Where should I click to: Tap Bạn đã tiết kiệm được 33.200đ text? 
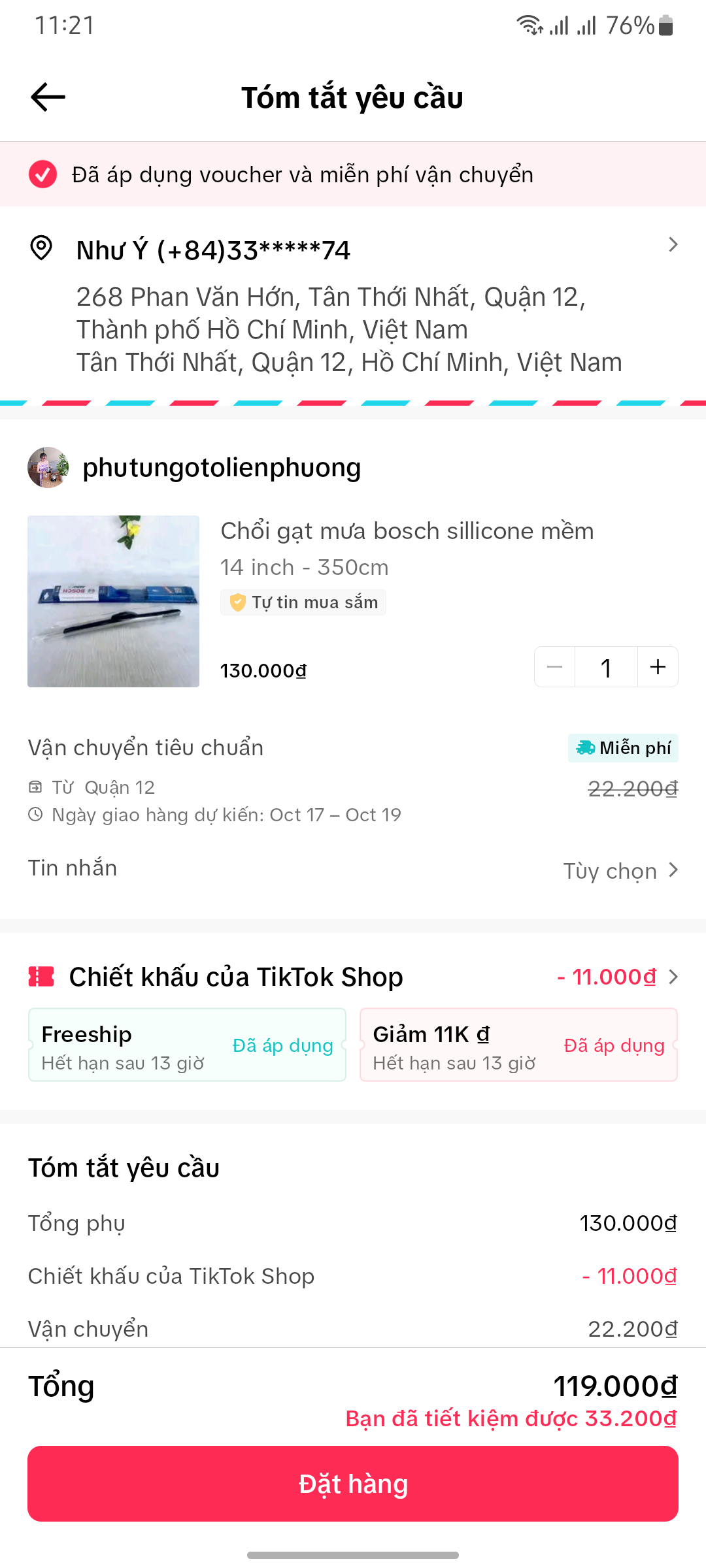[511, 1418]
